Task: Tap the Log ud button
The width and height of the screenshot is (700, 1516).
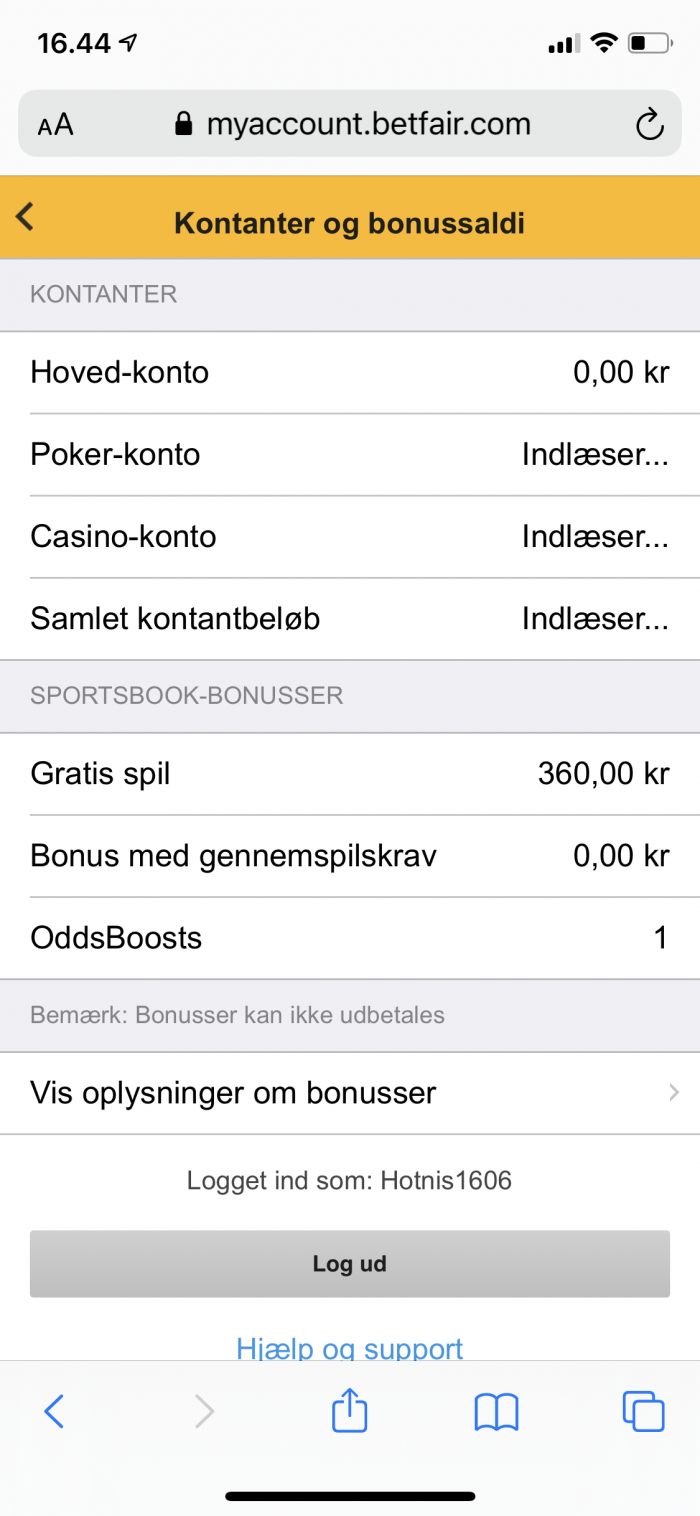Action: [349, 1264]
